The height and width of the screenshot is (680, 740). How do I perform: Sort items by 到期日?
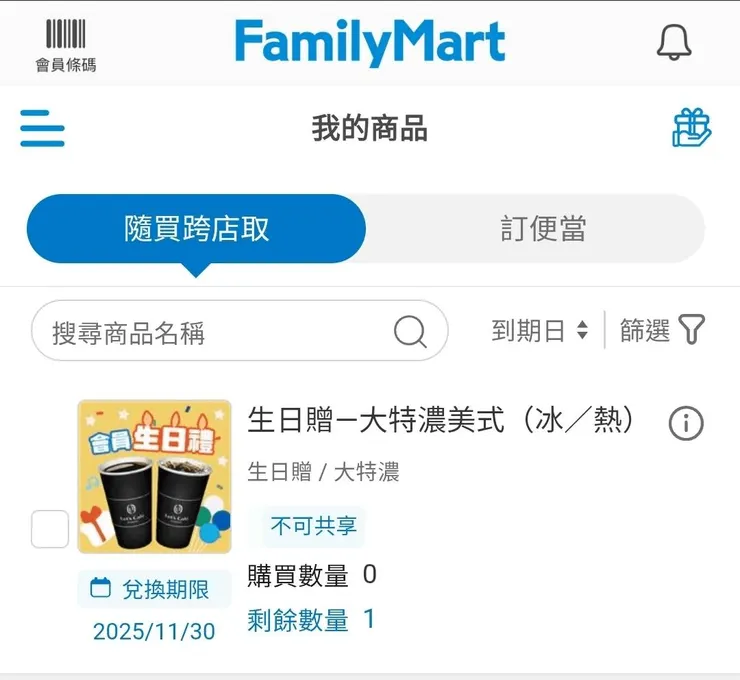tap(540, 331)
